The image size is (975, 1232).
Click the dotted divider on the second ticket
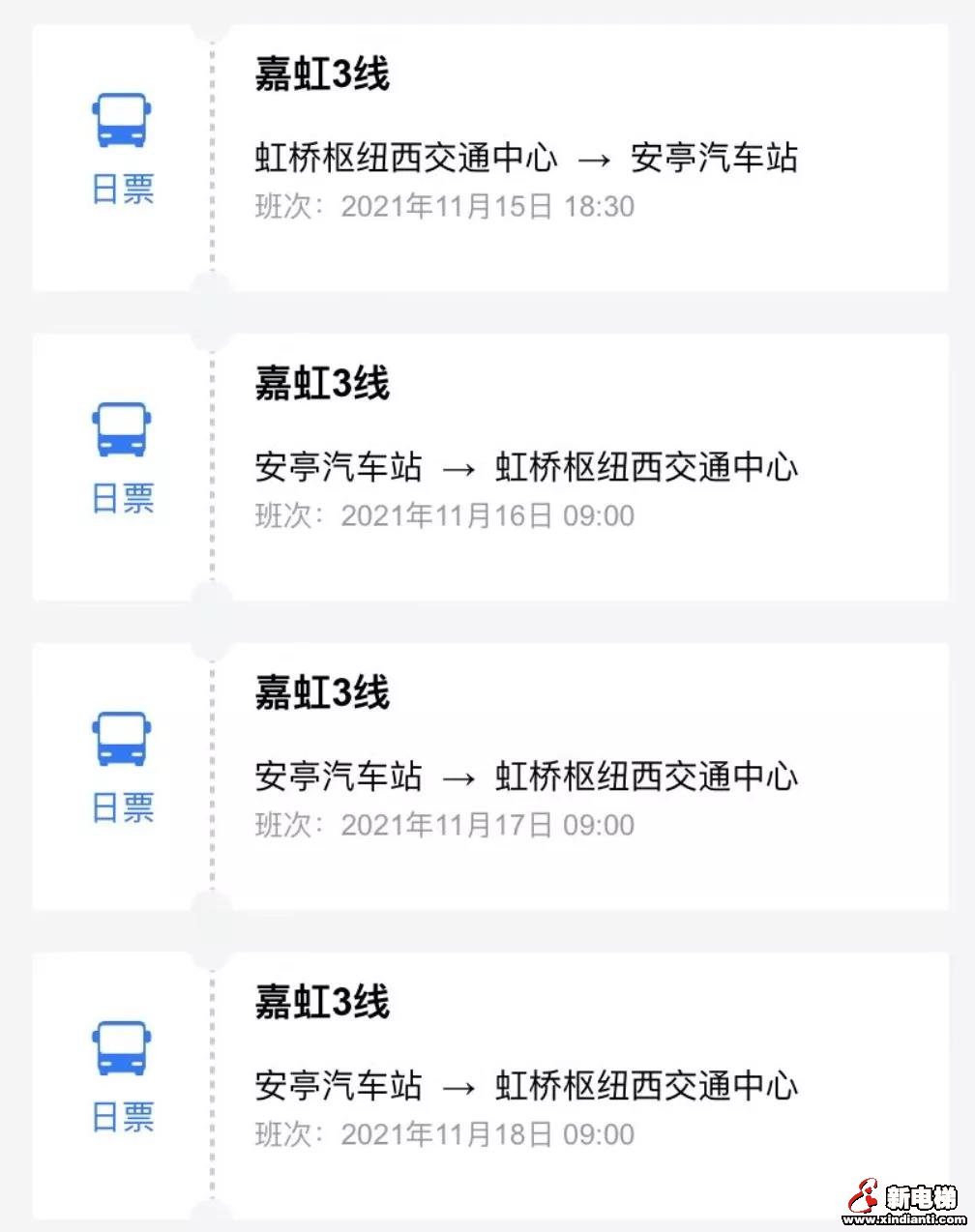213,464
